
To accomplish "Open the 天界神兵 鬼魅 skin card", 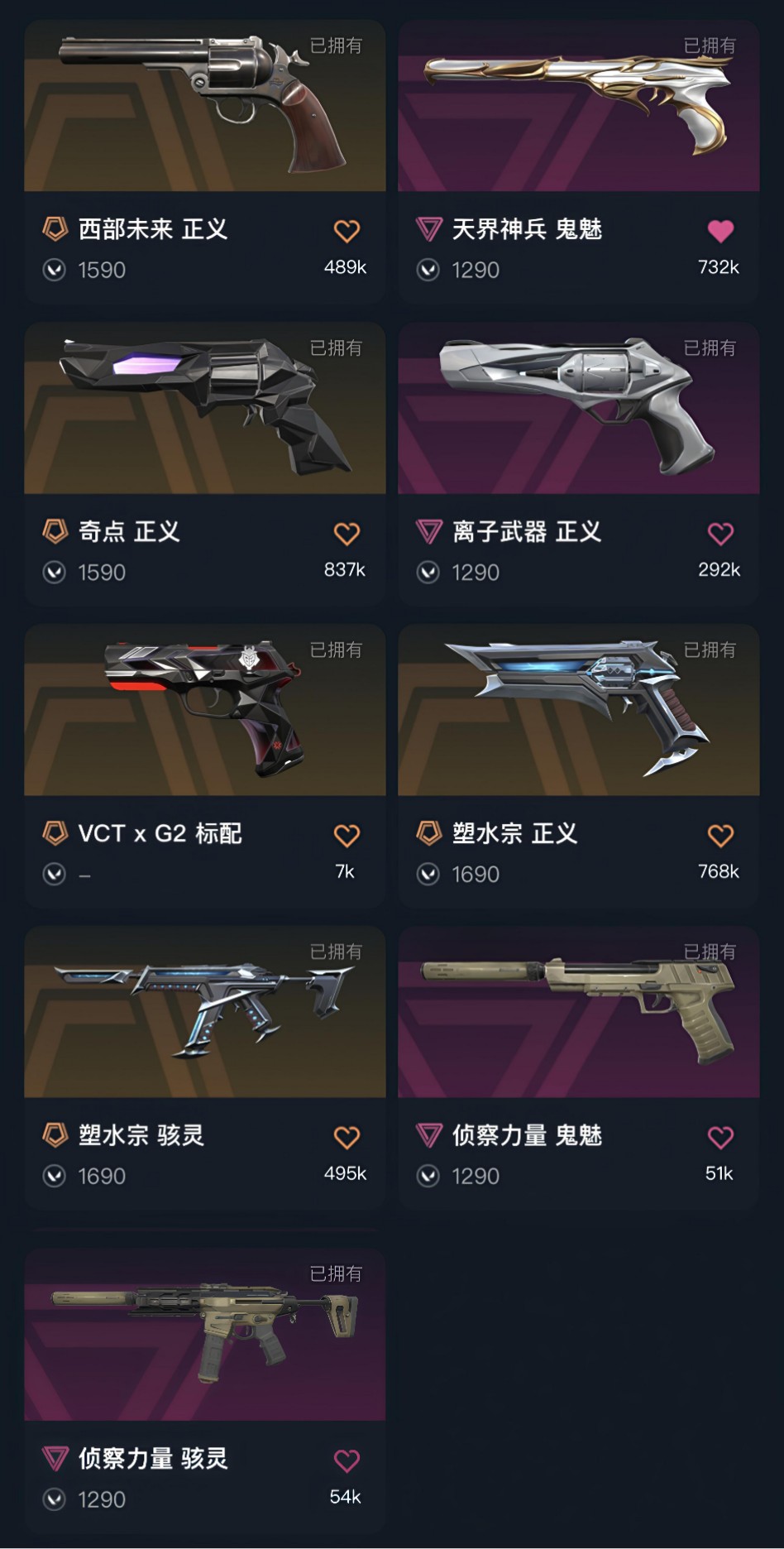I will pos(578,108).
